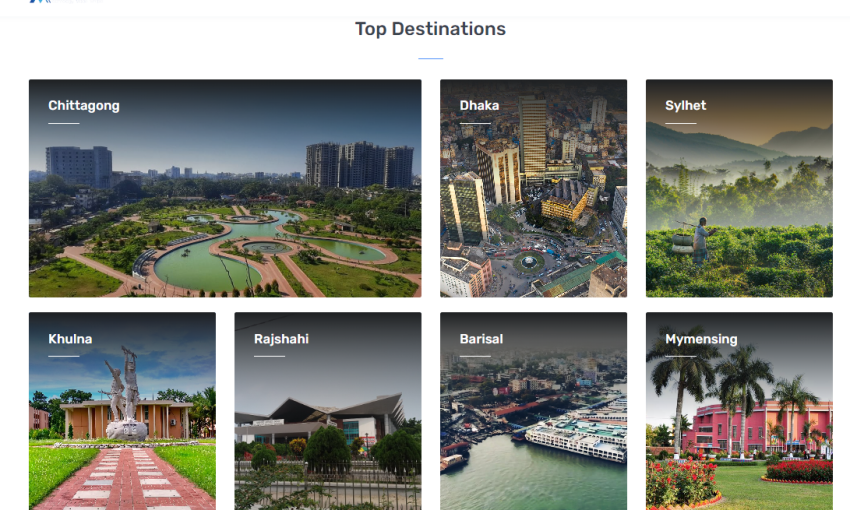The image size is (850, 510).
Task: Tap the Barisal destination tile
Action: pyautogui.click(x=533, y=411)
